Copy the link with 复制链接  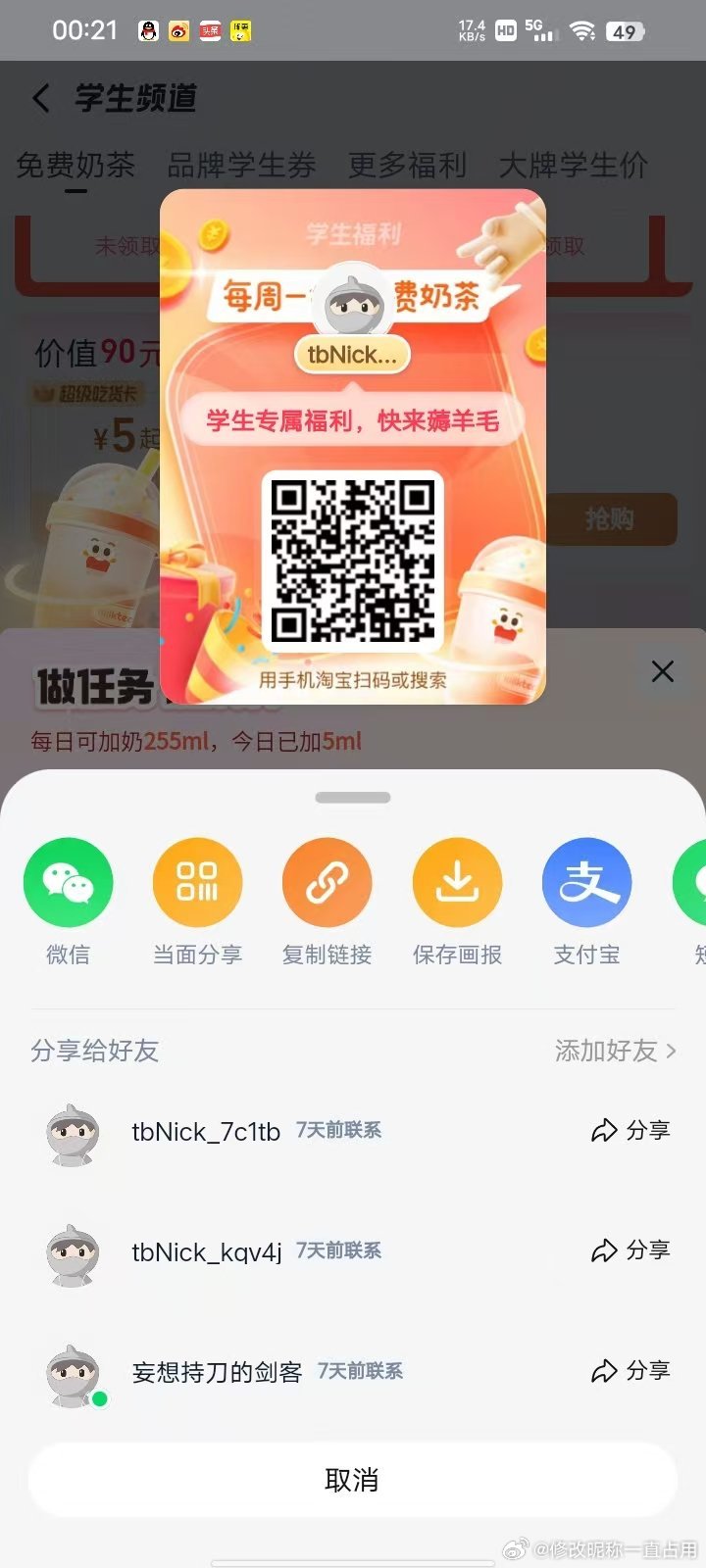(x=327, y=883)
